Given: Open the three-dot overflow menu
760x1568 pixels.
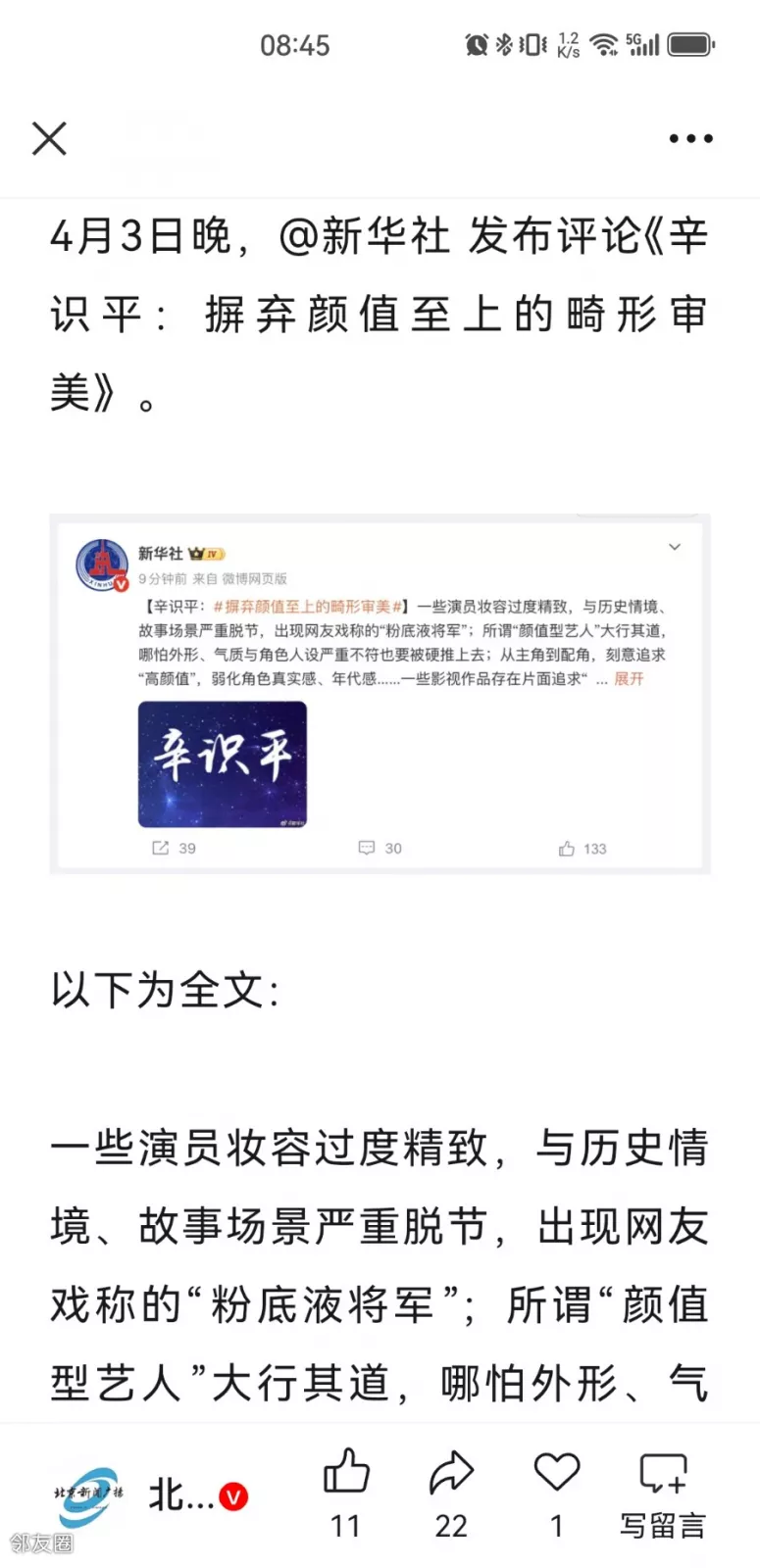Looking at the screenshot, I should tap(690, 138).
